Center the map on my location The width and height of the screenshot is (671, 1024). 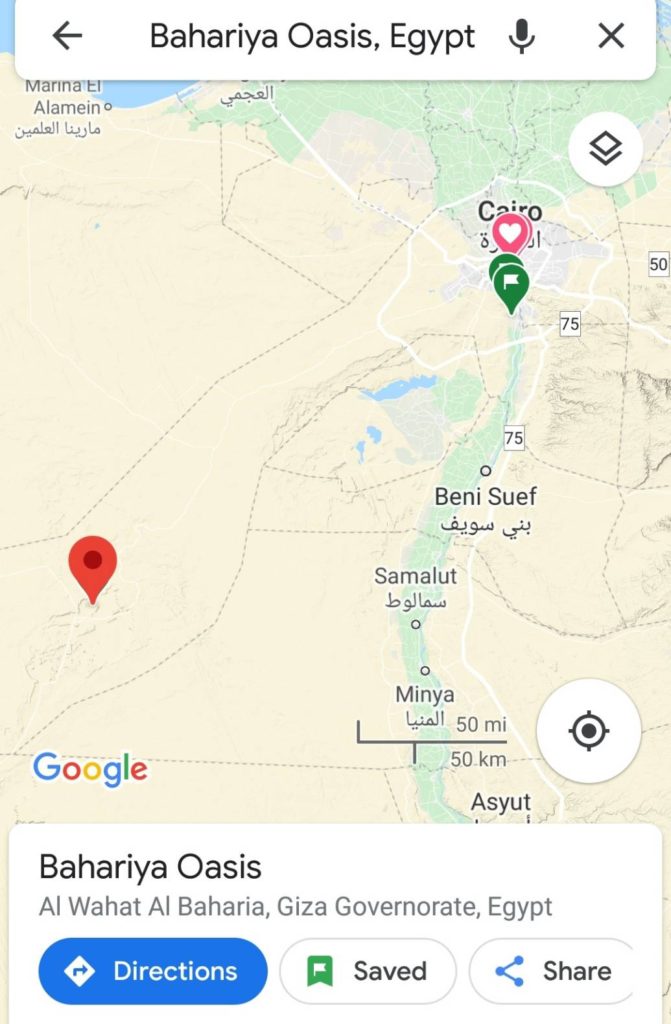[588, 731]
